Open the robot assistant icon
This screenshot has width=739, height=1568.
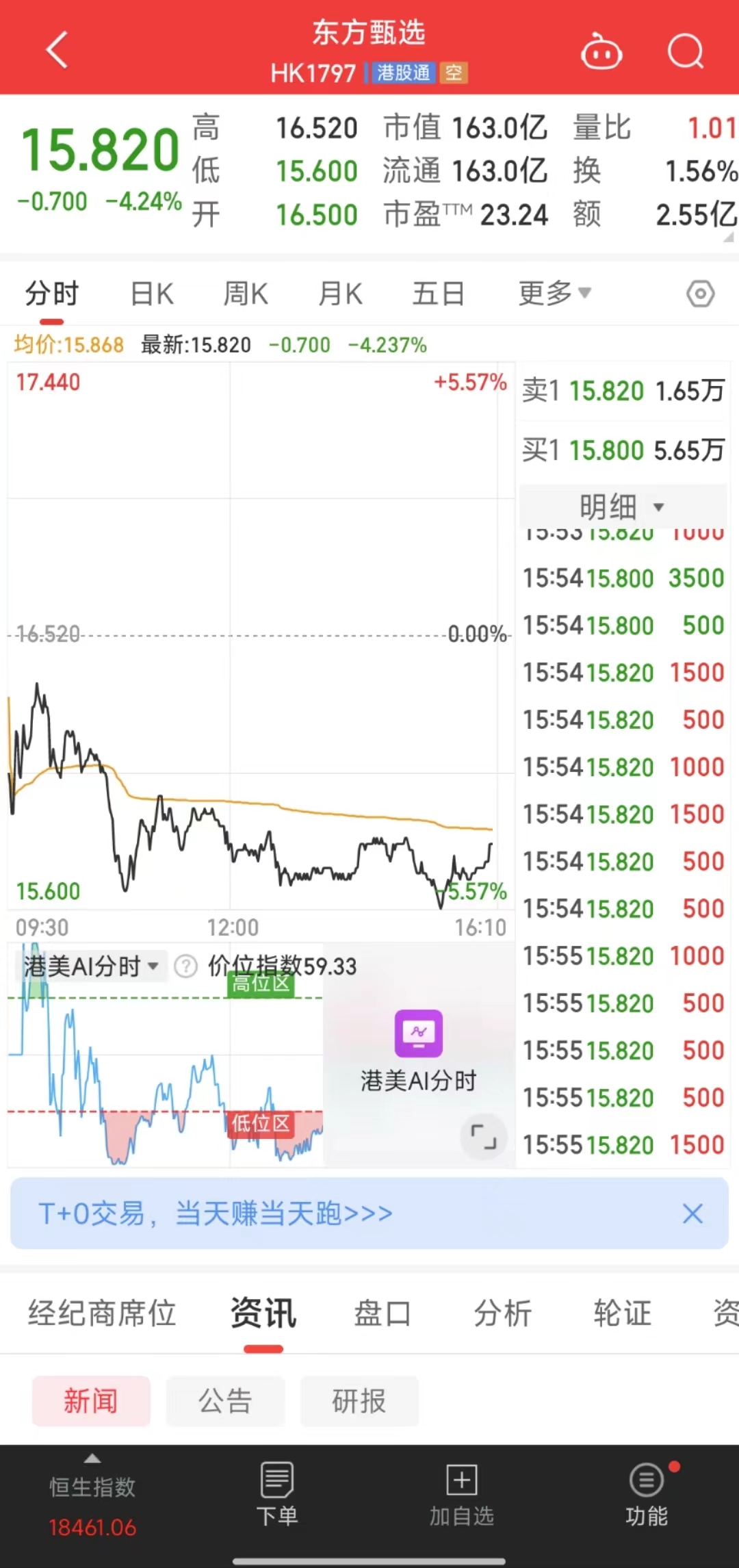pyautogui.click(x=601, y=52)
